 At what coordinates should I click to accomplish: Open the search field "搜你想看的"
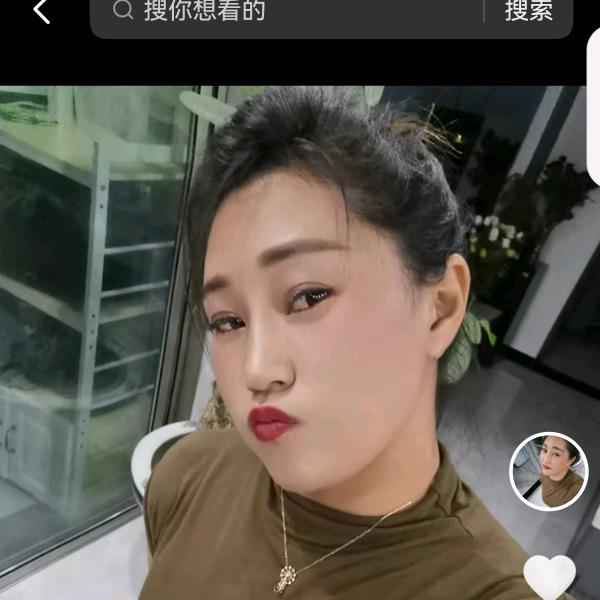(290, 12)
